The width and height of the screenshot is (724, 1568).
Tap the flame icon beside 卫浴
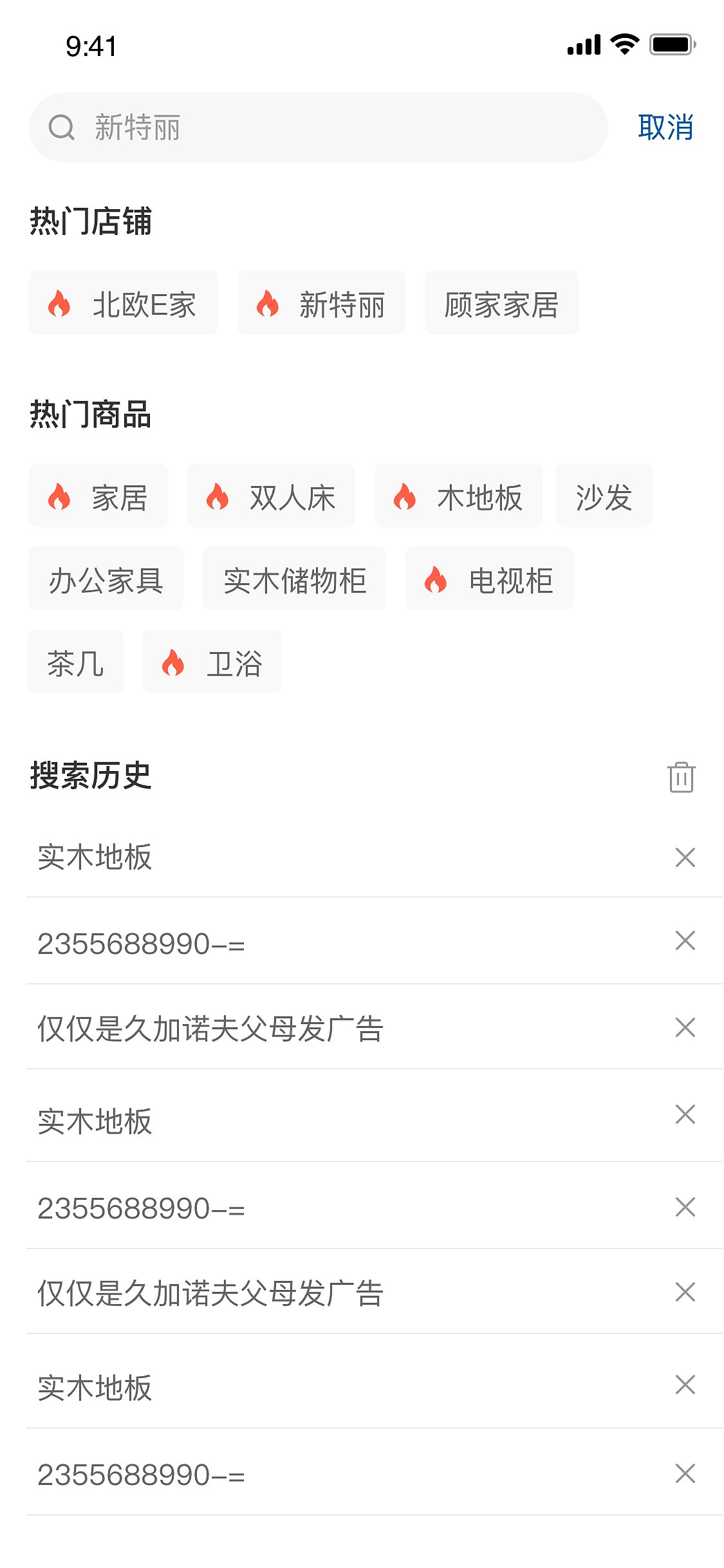pos(172,662)
